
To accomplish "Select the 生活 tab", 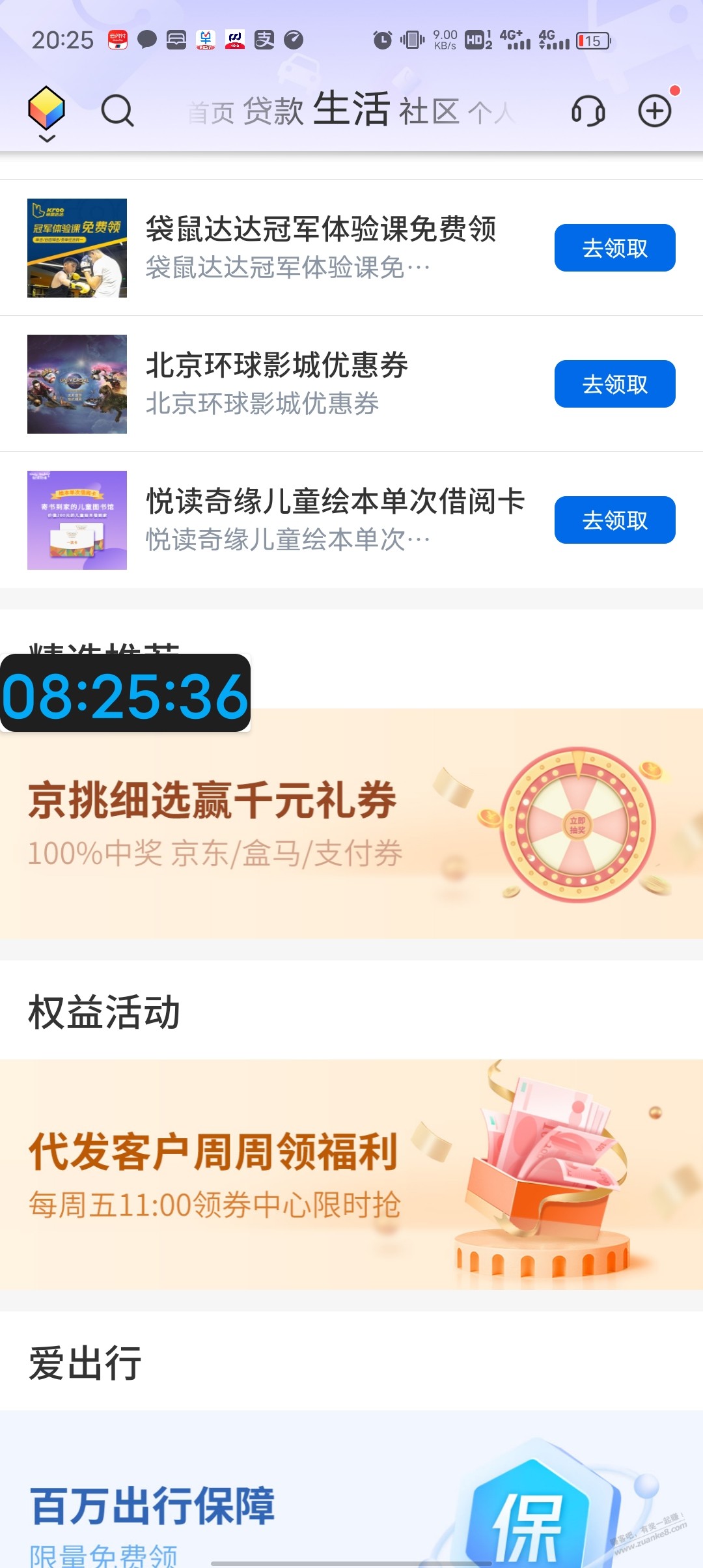I will click(351, 109).
